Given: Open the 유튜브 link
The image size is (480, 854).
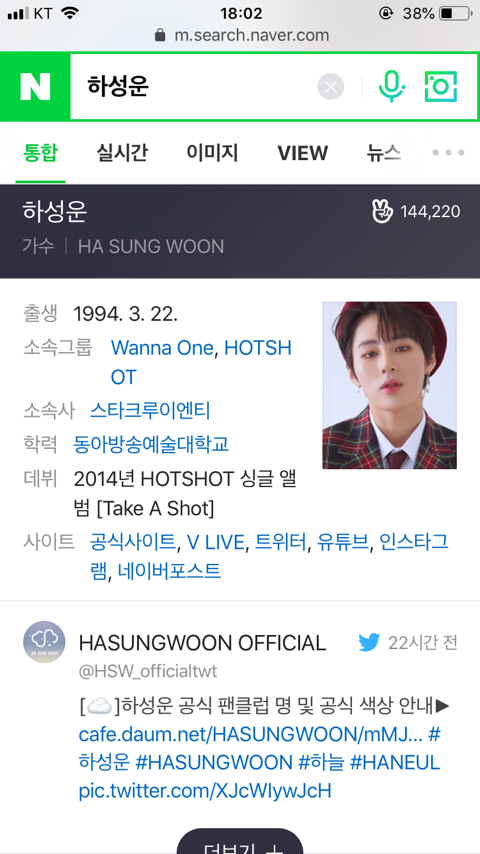Looking at the screenshot, I should click(x=342, y=542).
